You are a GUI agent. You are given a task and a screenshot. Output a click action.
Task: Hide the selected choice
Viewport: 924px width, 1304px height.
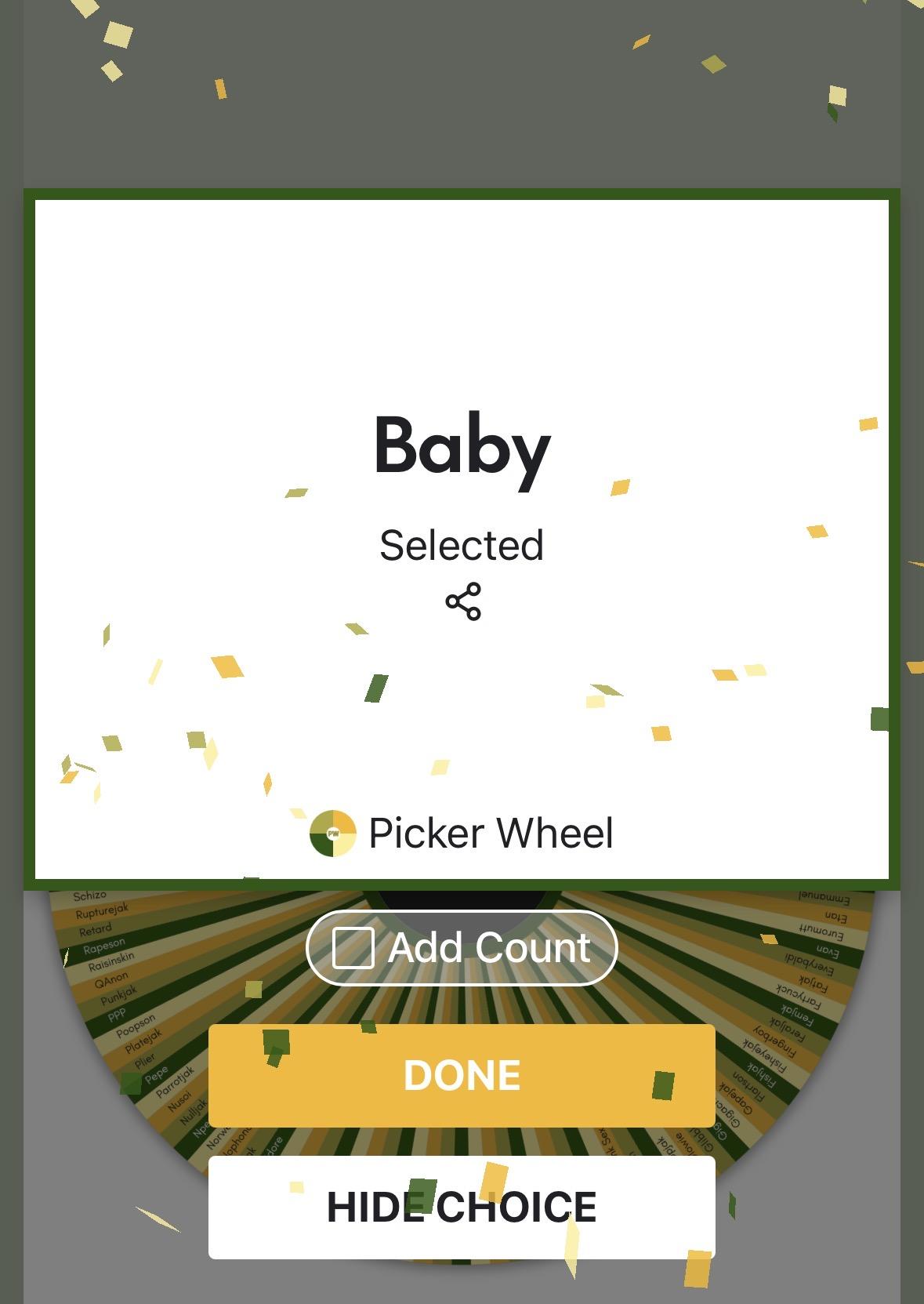462,1207
